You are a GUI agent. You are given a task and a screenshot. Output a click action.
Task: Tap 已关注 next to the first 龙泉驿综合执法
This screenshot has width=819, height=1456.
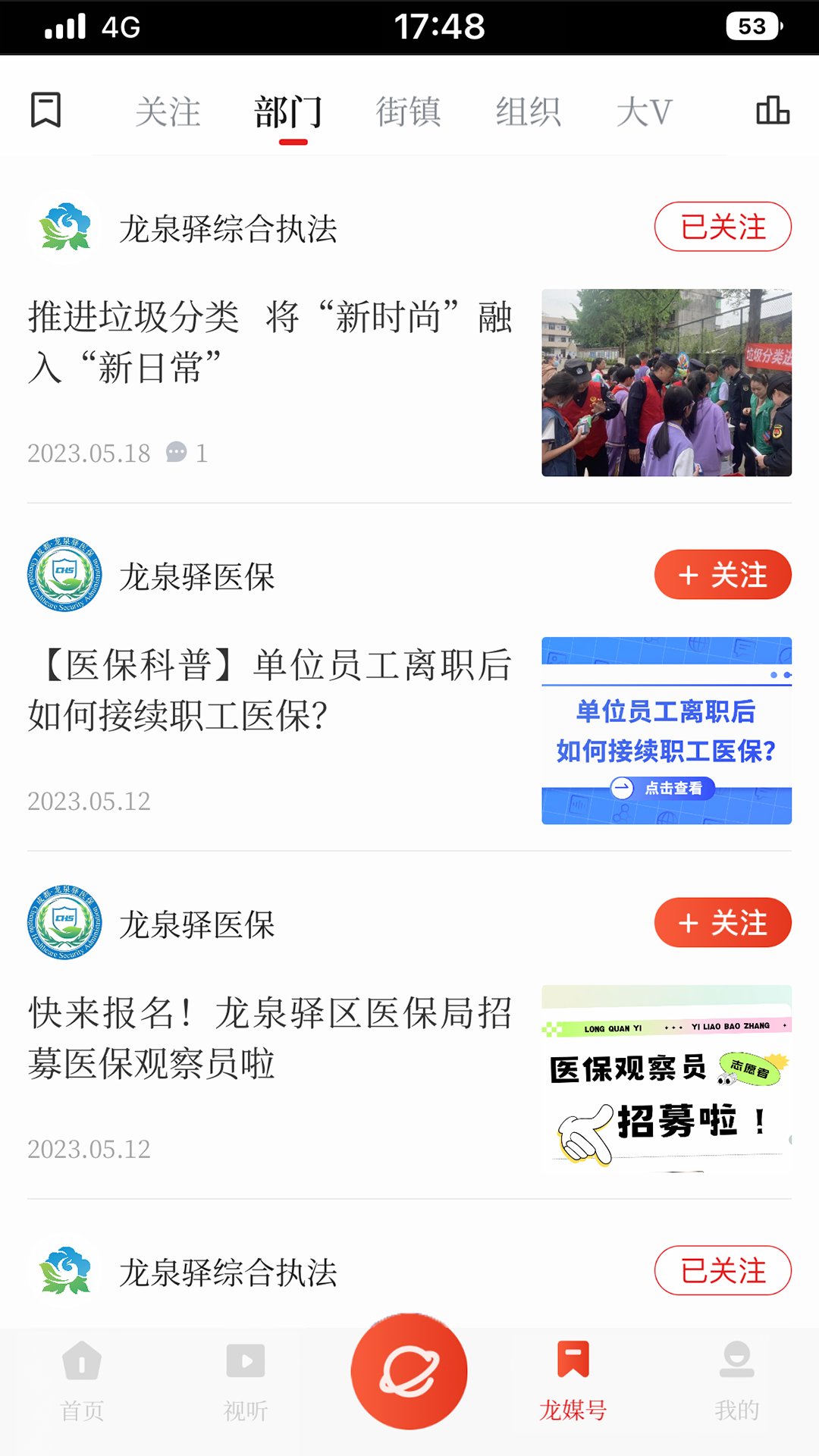tap(722, 227)
